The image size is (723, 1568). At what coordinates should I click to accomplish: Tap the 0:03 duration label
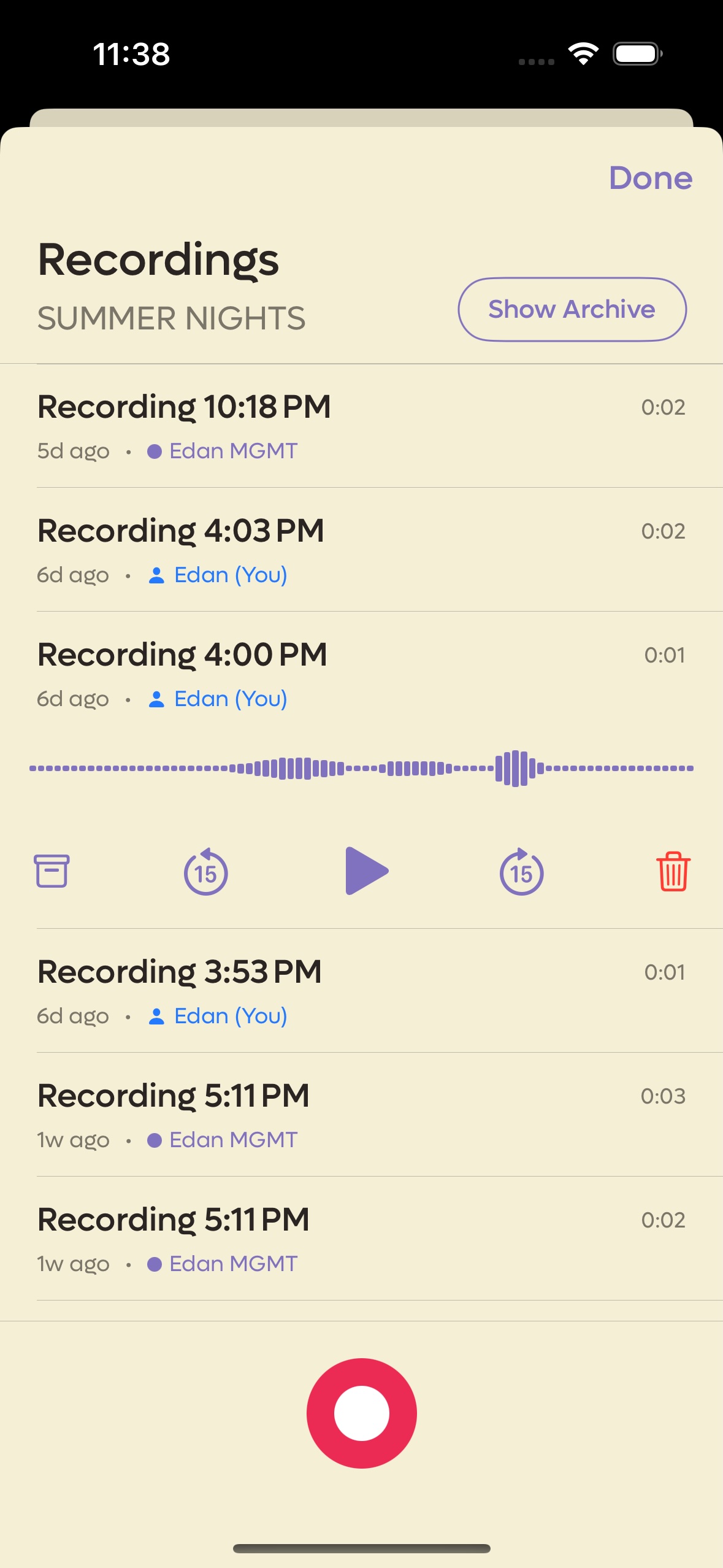664,1096
